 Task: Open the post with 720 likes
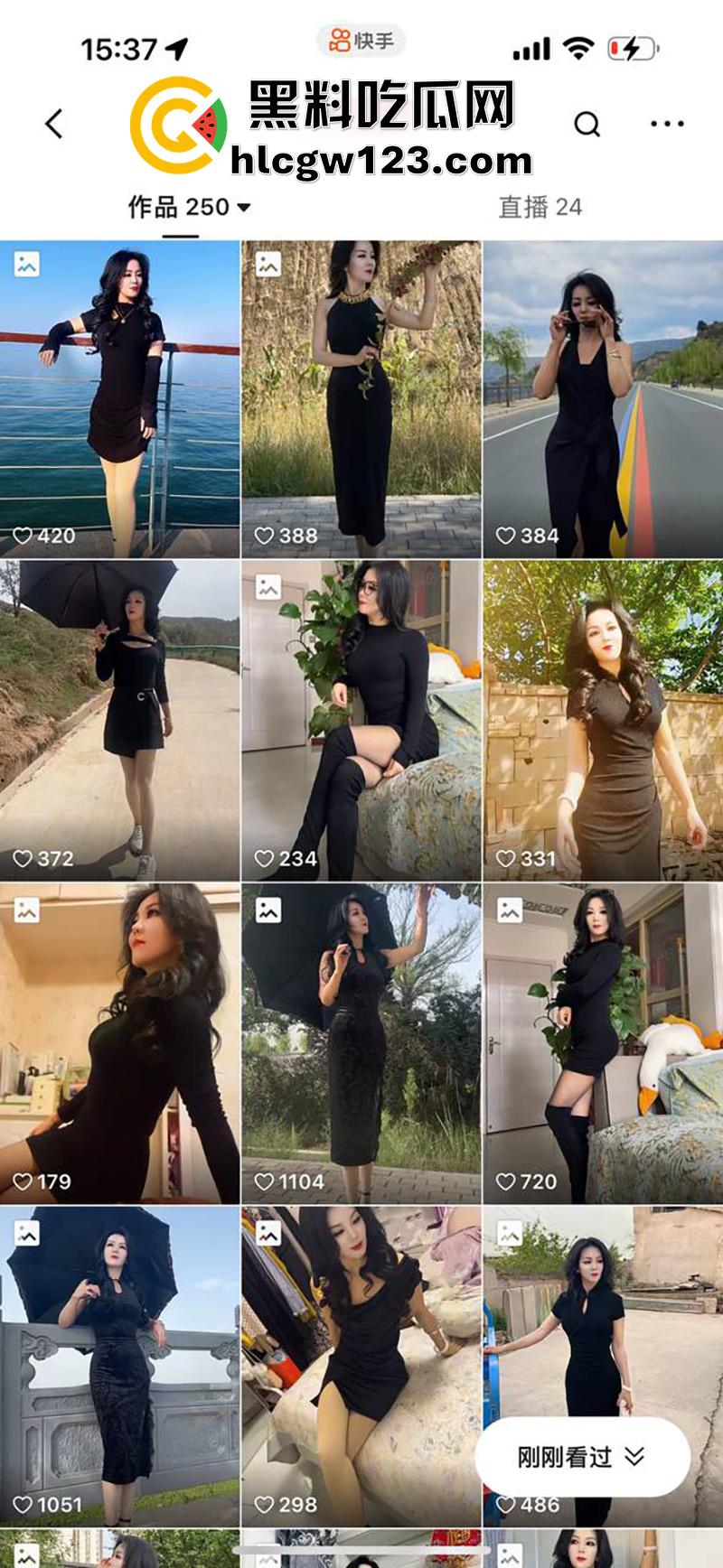pyautogui.click(x=603, y=1043)
